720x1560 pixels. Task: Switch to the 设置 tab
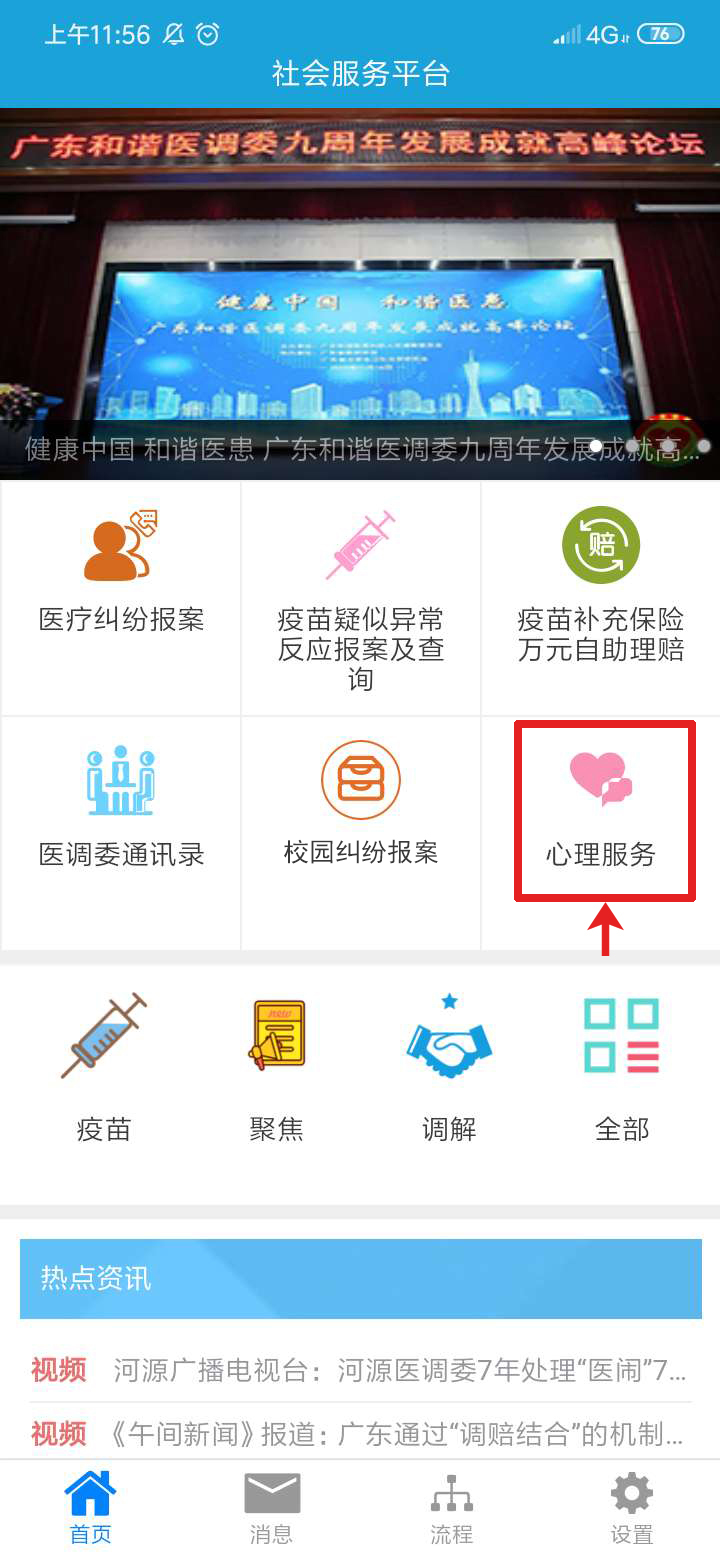click(631, 1510)
